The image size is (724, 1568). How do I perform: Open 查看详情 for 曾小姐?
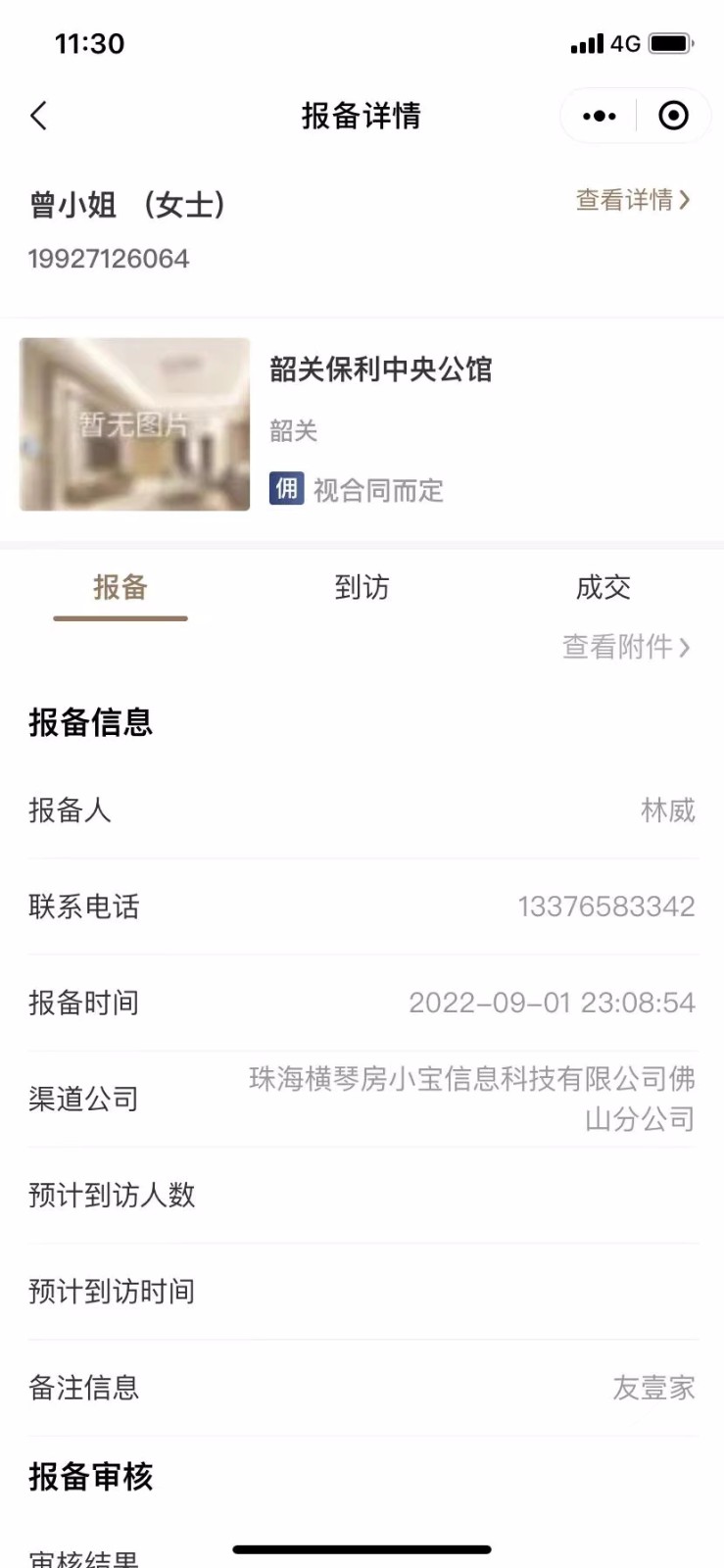click(x=633, y=200)
